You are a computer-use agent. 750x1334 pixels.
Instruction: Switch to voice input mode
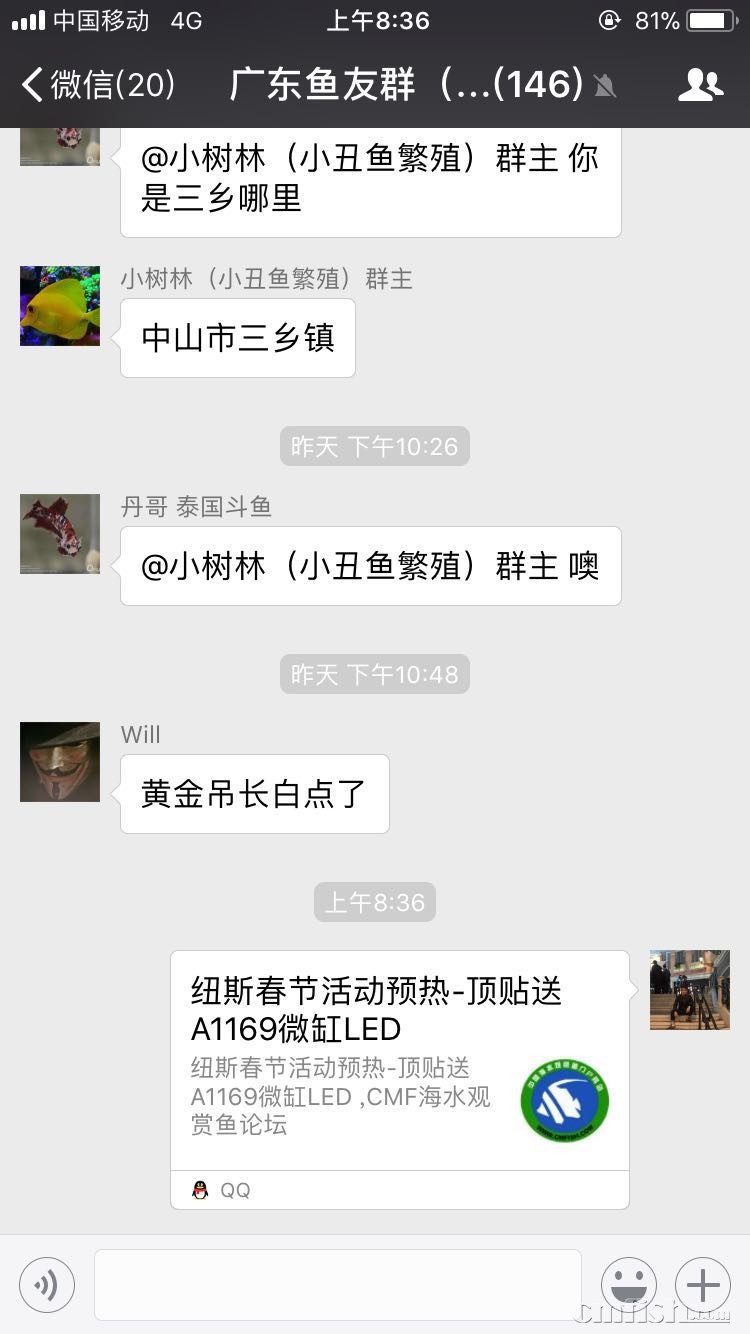click(x=47, y=1285)
